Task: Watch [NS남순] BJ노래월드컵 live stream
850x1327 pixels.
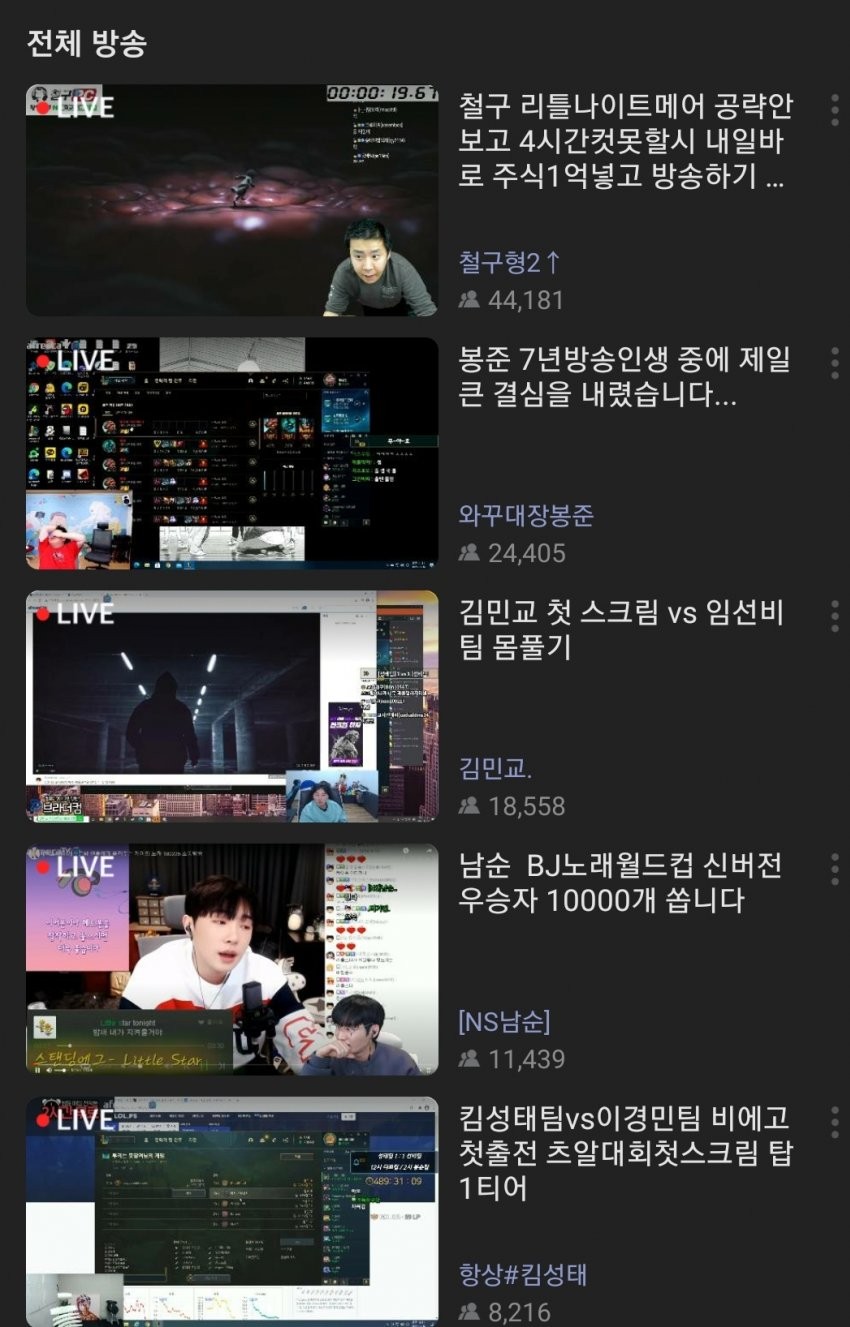Action: (x=231, y=959)
